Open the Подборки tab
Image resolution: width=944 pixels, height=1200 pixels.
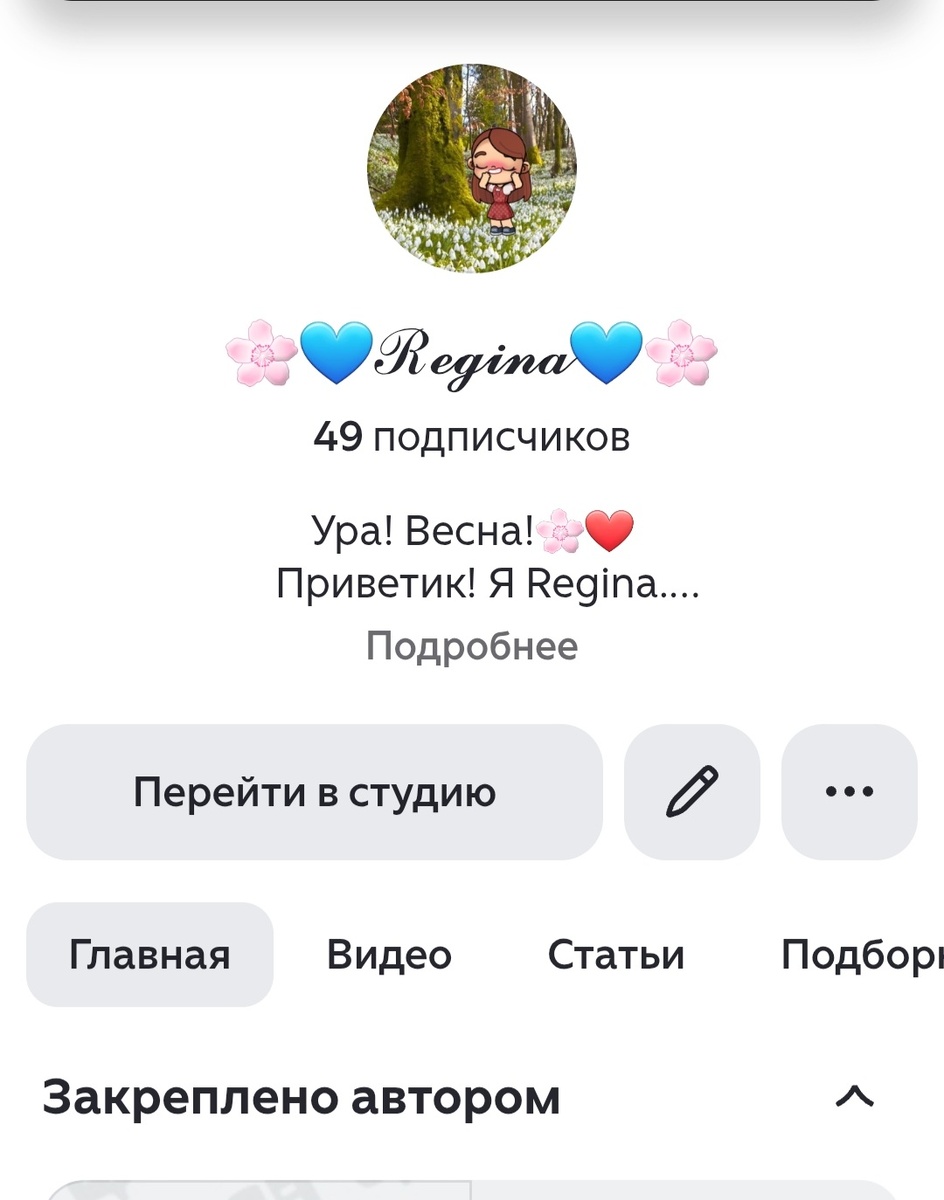pos(862,955)
